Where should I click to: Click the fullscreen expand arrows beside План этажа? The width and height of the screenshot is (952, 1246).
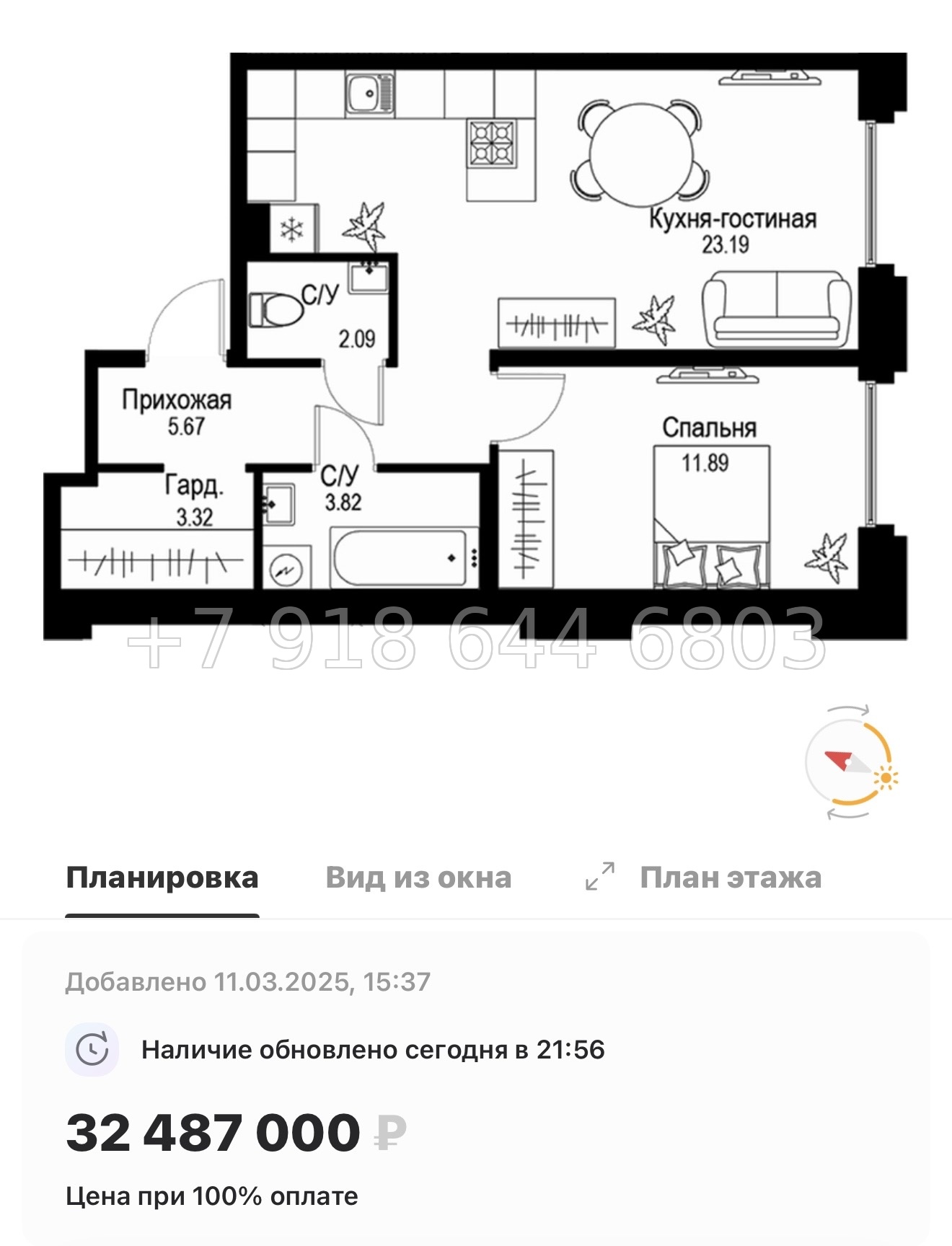[x=601, y=876]
